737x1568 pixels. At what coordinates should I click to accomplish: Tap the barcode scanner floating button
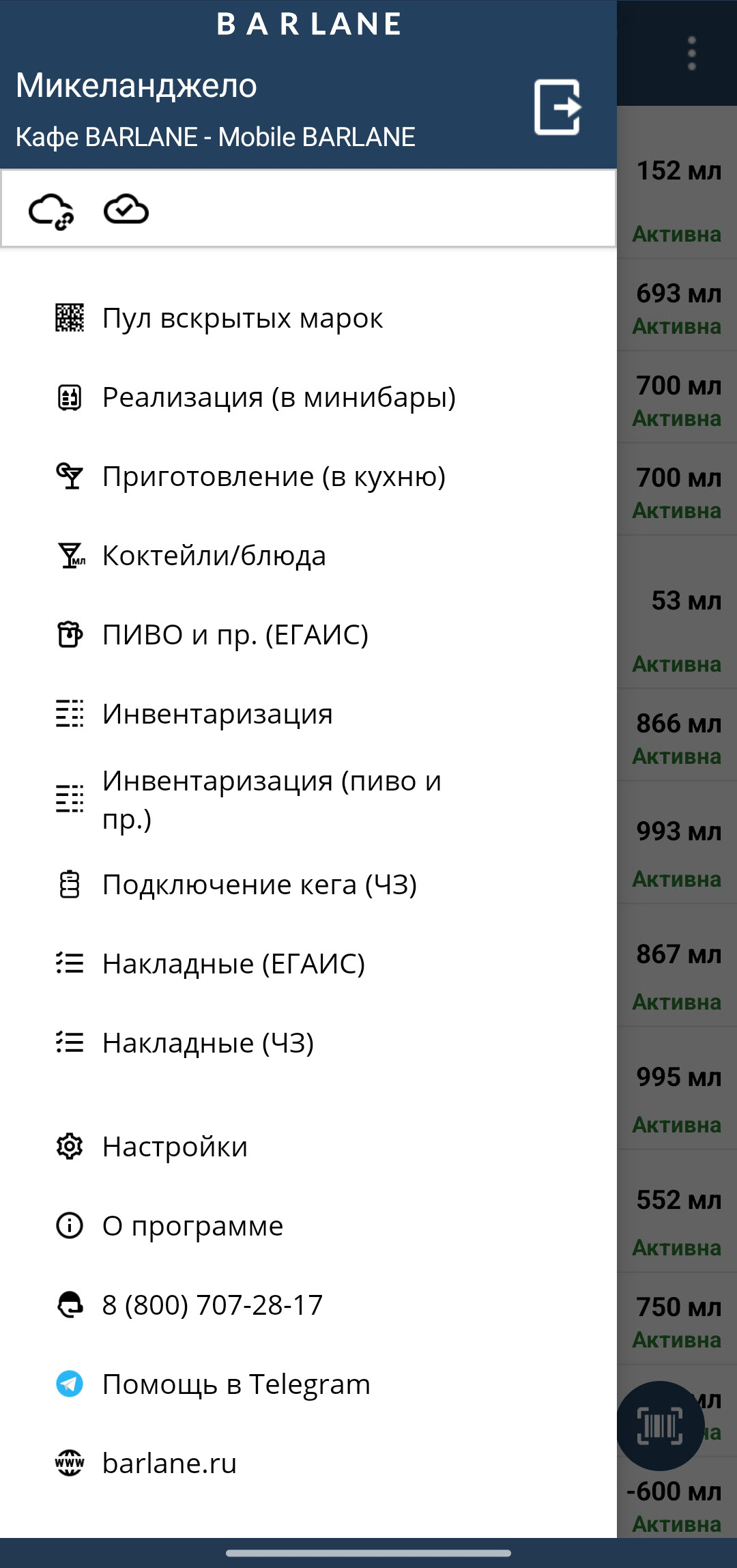click(659, 1426)
